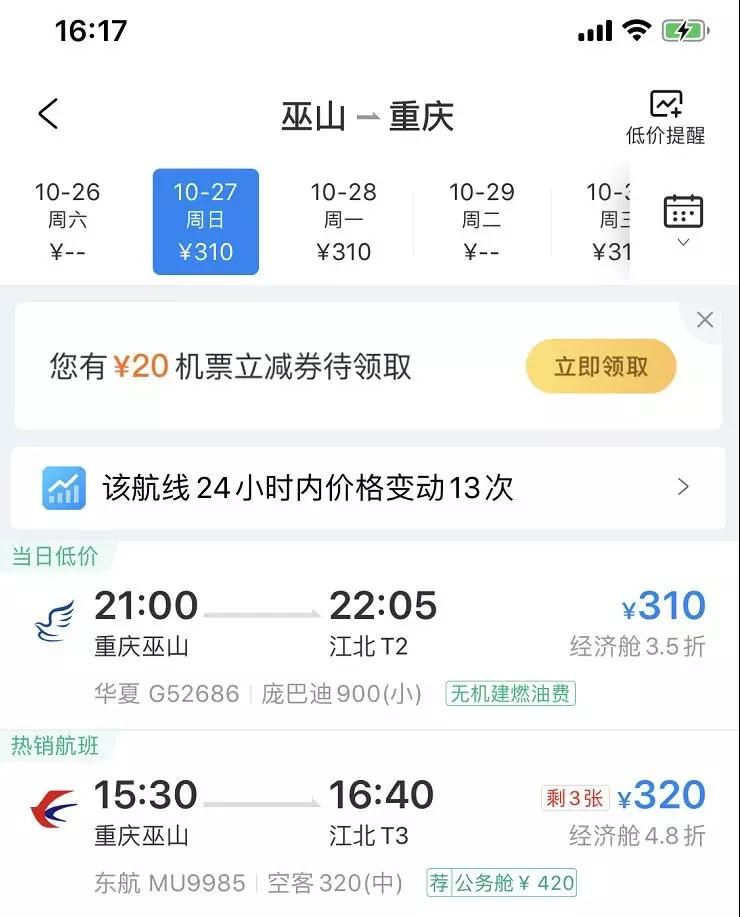Open the 低价提醒 price alert
740x917 pixels.
tap(665, 117)
